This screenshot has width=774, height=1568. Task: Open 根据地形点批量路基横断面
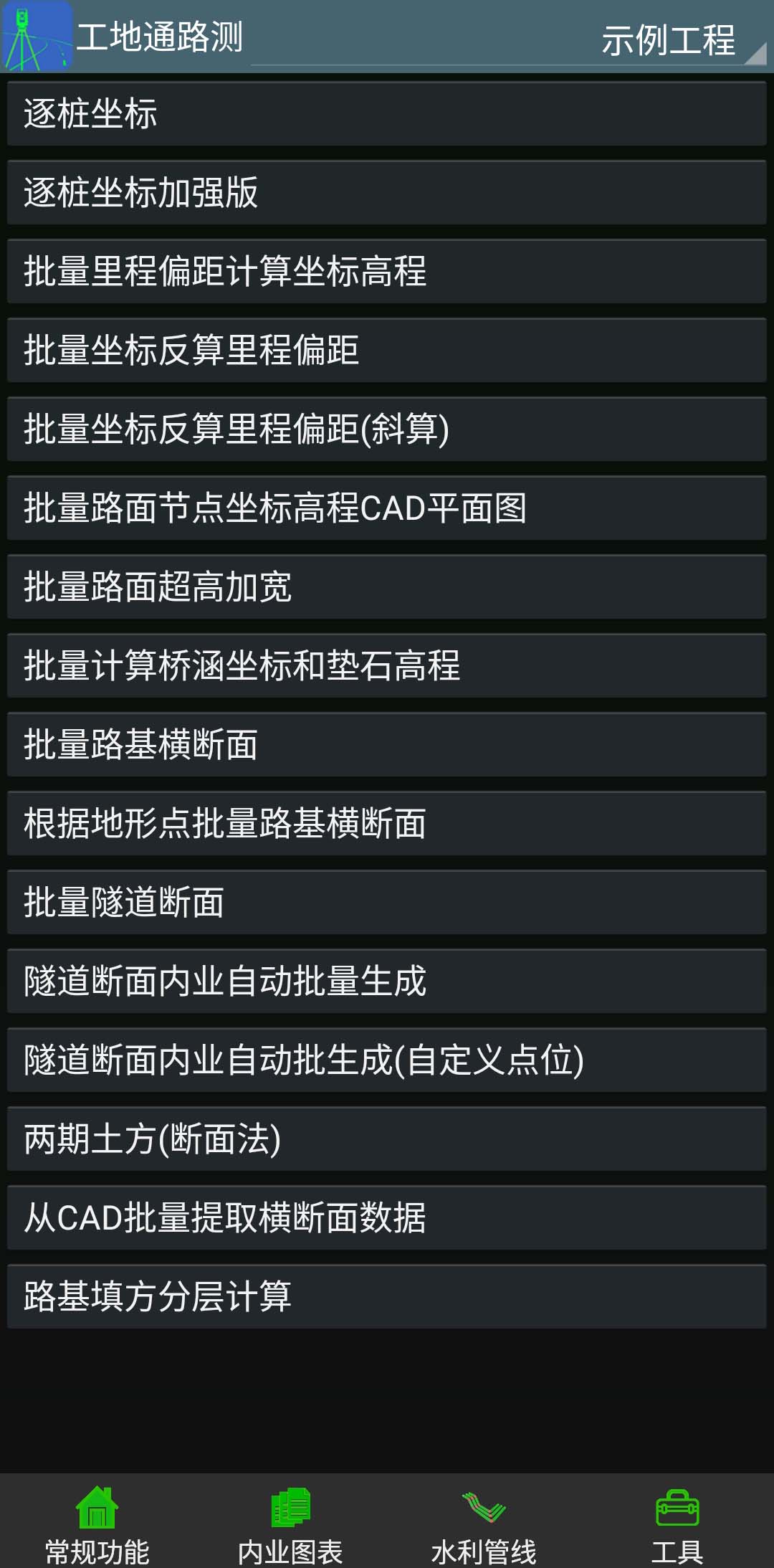(387, 824)
